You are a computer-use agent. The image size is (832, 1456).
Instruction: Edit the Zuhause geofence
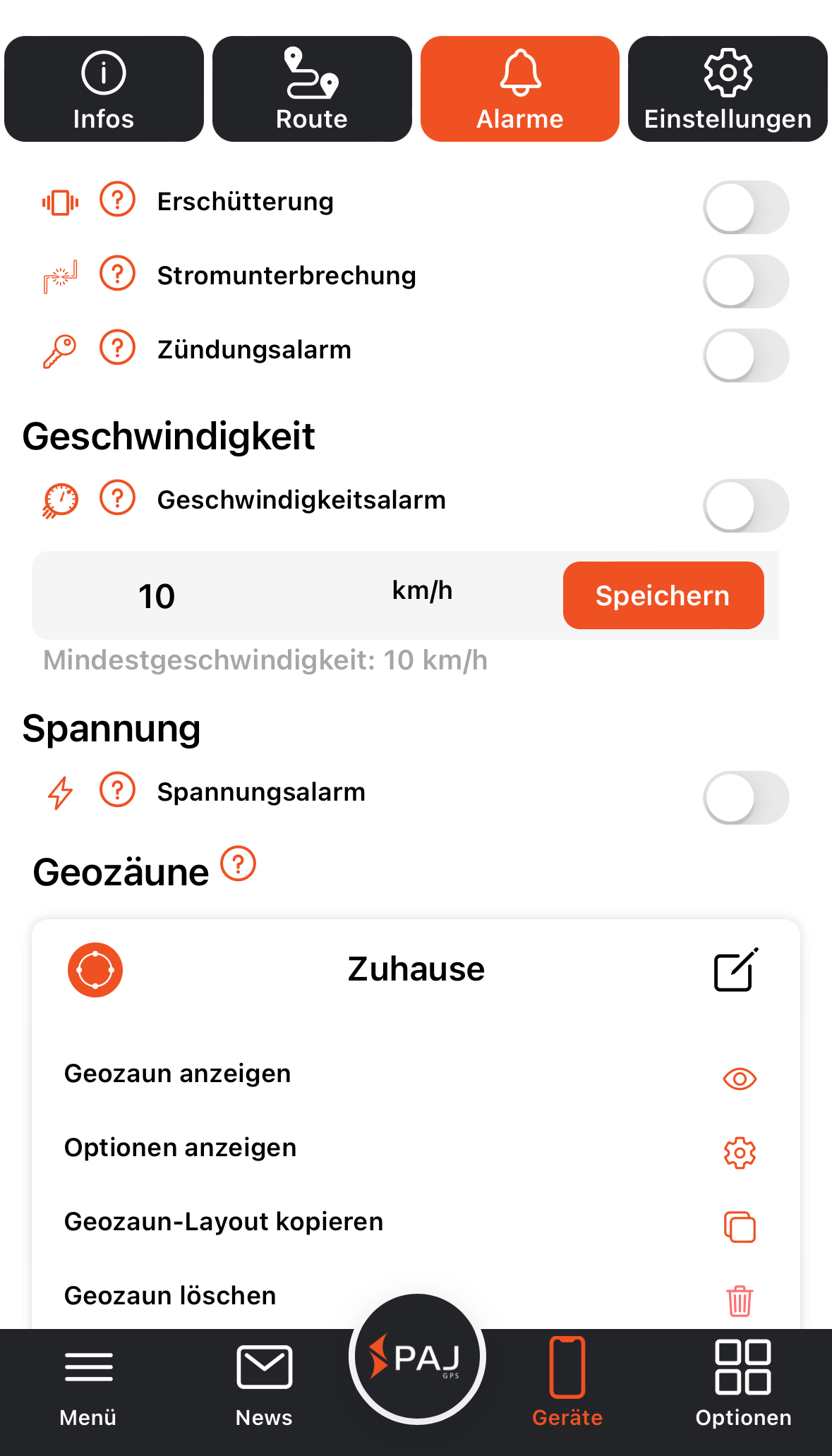[x=736, y=970]
